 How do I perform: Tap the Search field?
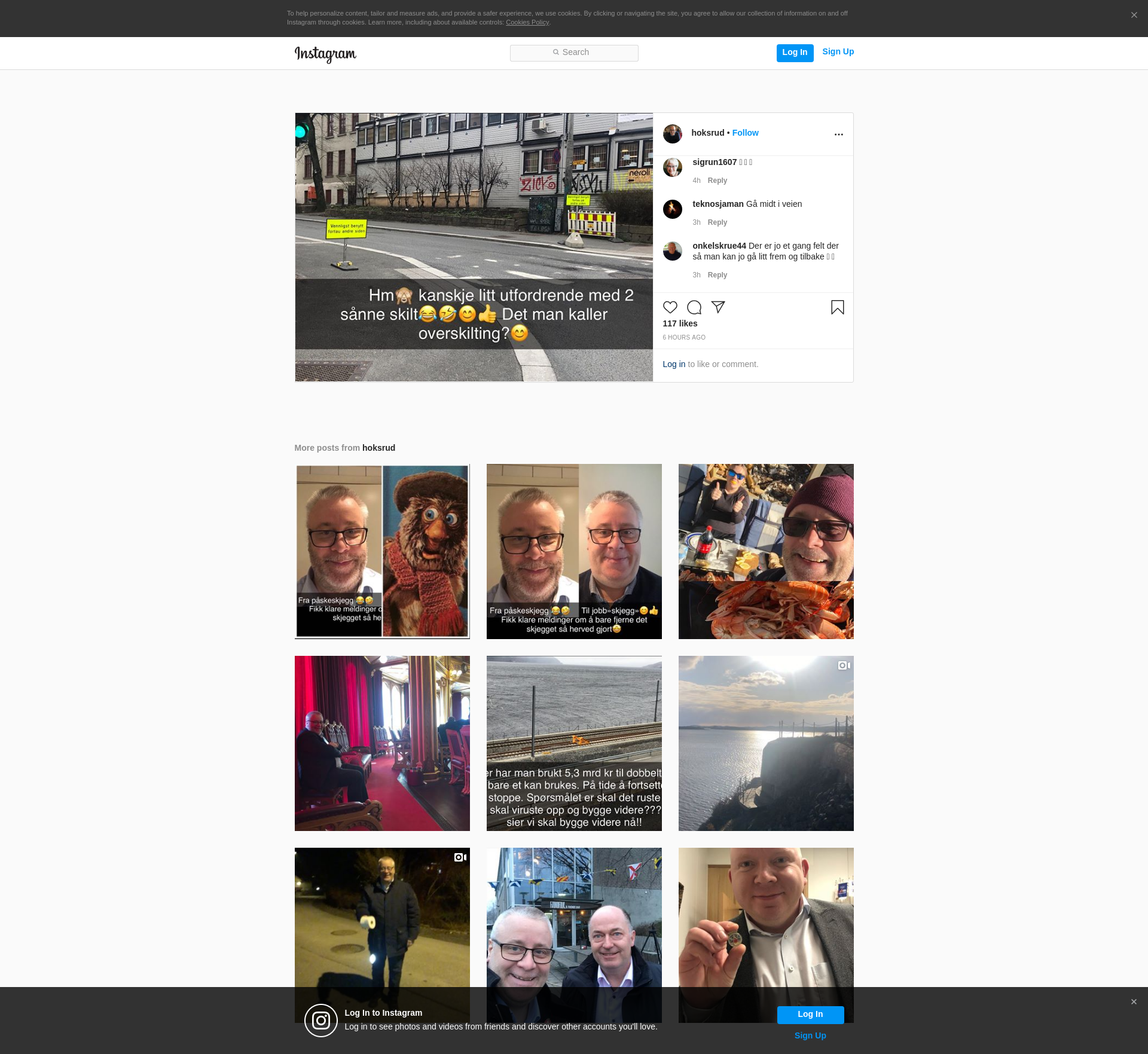[x=574, y=53]
